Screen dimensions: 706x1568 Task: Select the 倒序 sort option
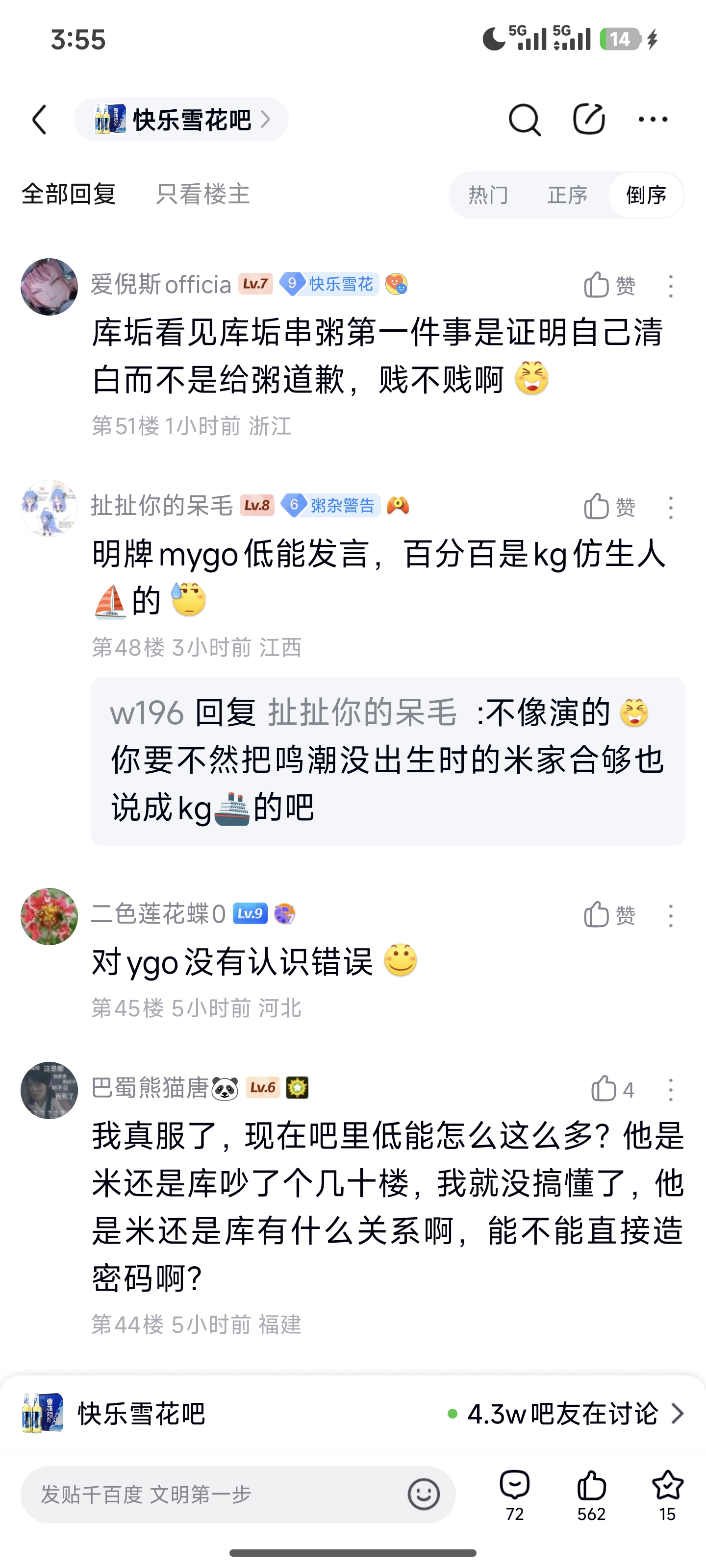click(646, 196)
